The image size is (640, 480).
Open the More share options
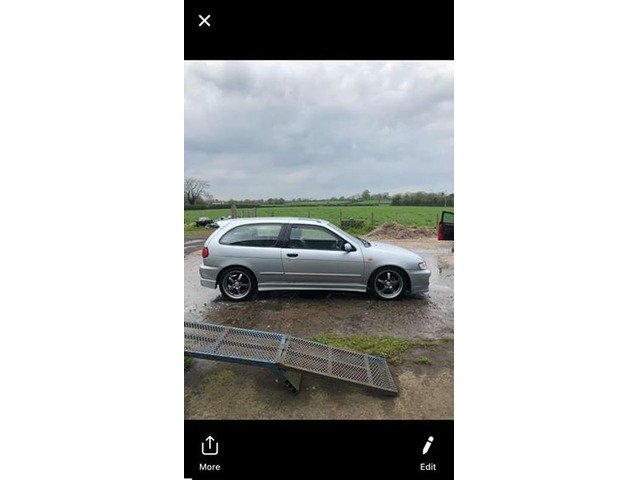click(x=209, y=451)
